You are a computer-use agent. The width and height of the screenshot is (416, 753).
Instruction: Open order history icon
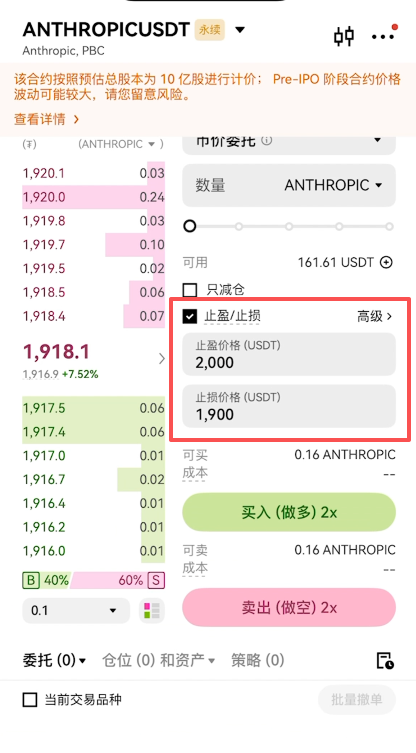click(385, 661)
